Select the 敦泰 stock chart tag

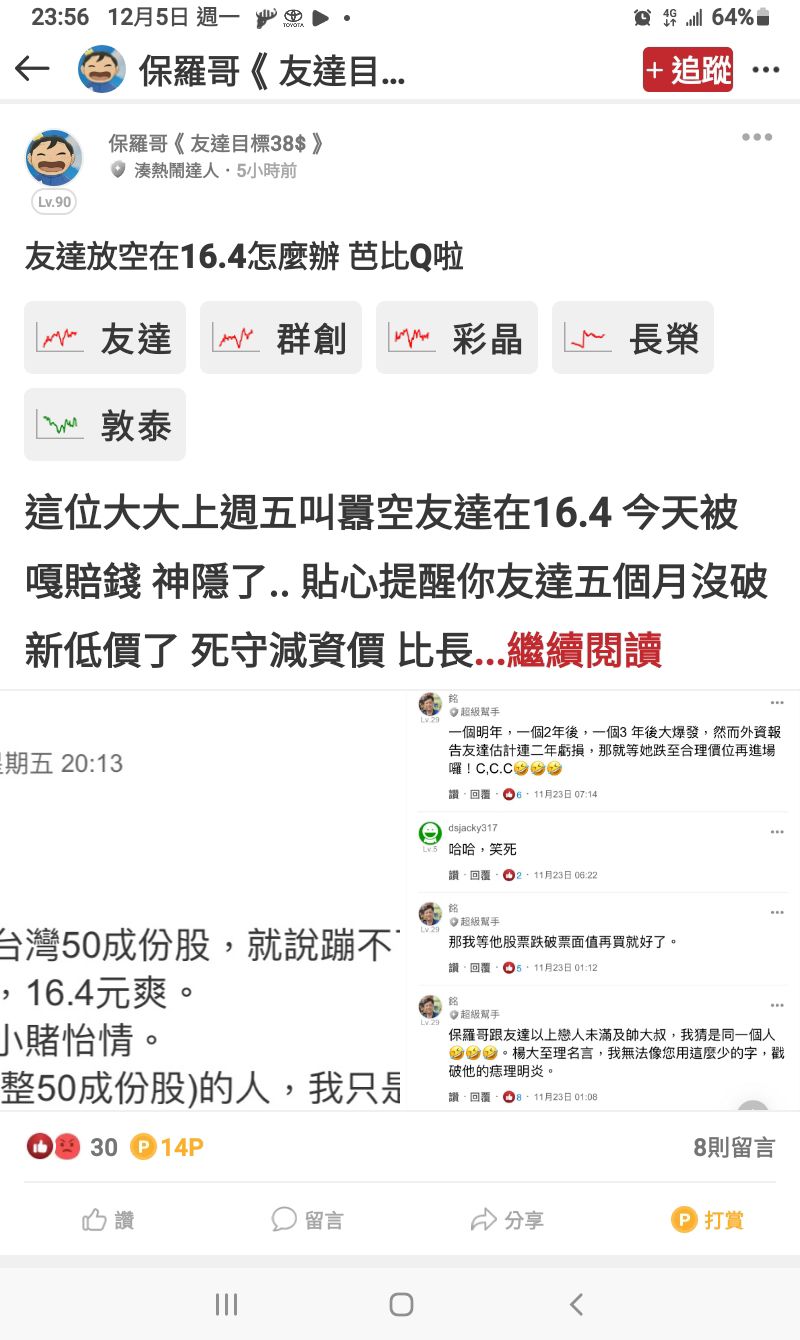click(104, 424)
